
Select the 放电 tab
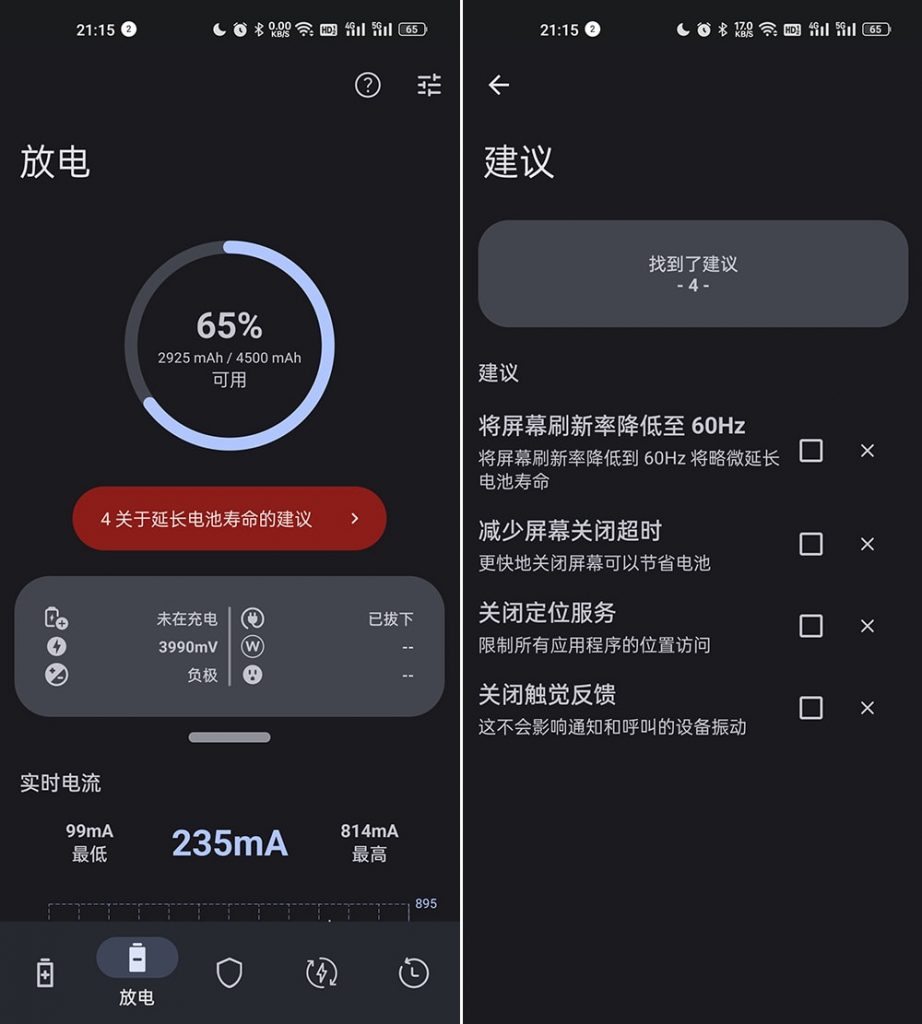point(137,971)
